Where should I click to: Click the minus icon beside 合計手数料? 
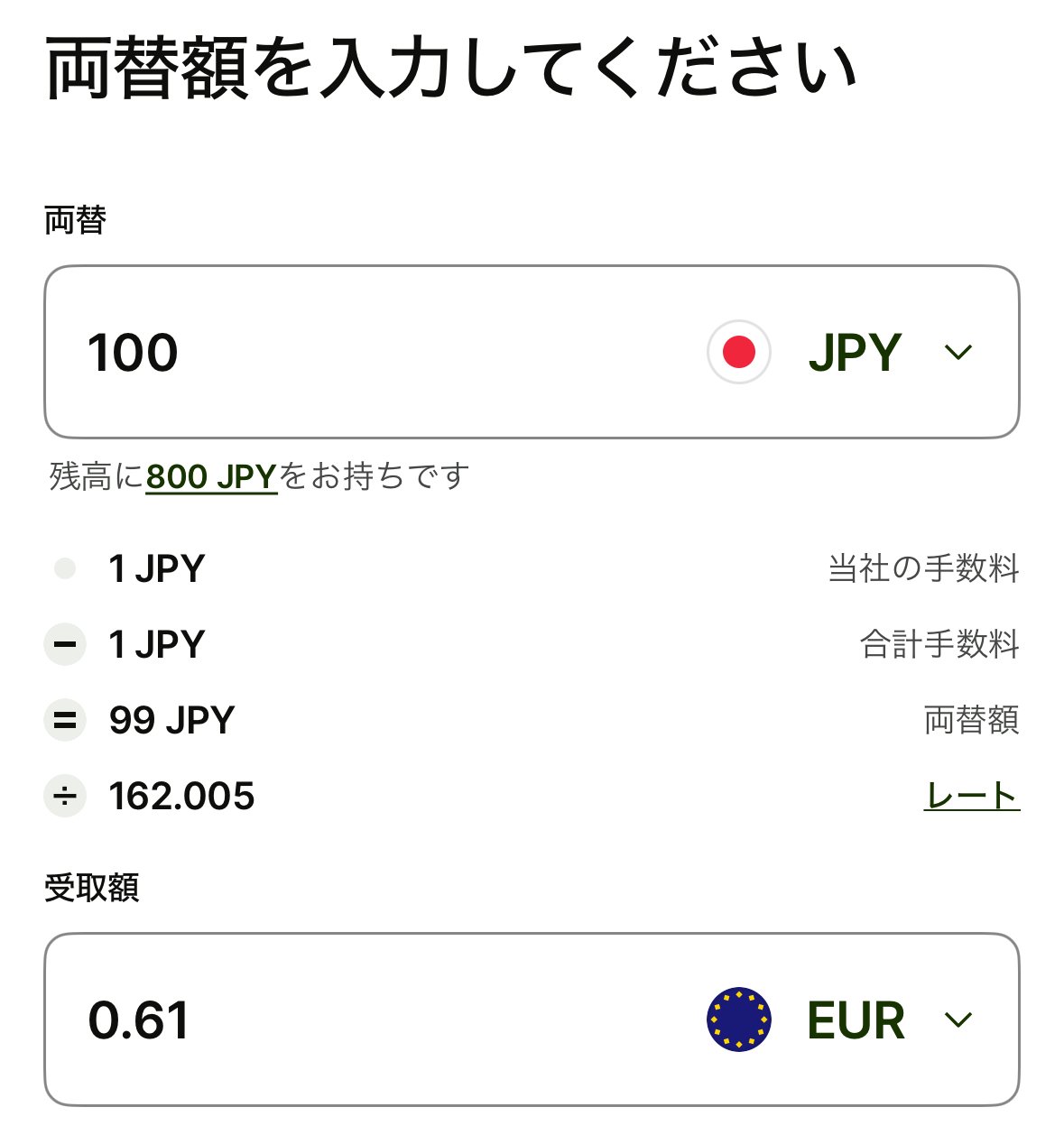[x=63, y=644]
